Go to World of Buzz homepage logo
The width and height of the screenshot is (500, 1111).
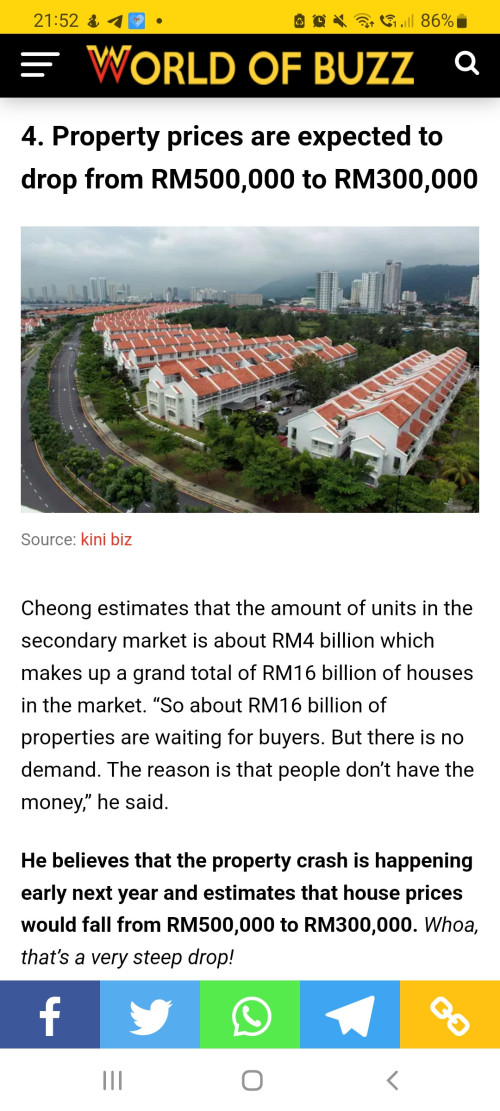coord(250,66)
